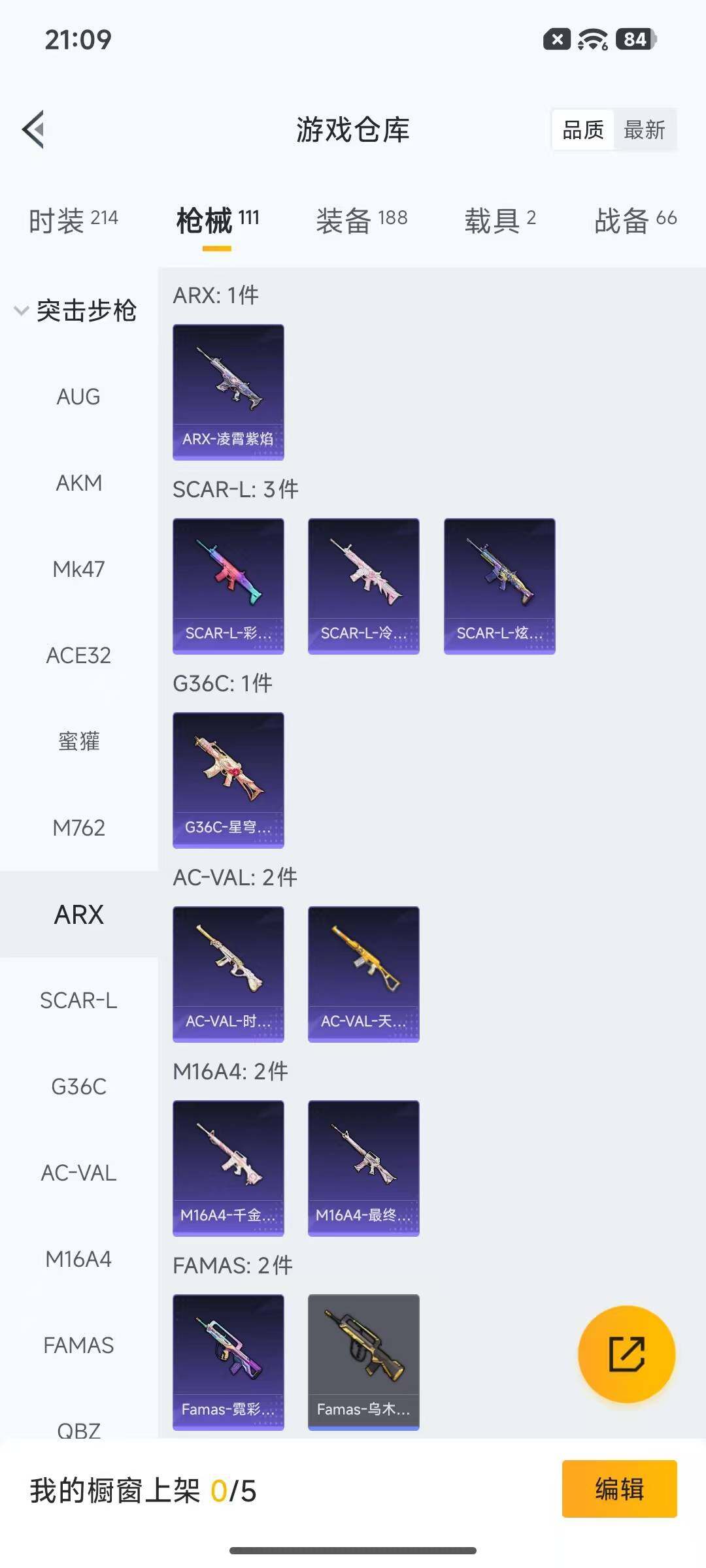Open the ARX-凌霄紫焰 skin

[x=228, y=392]
